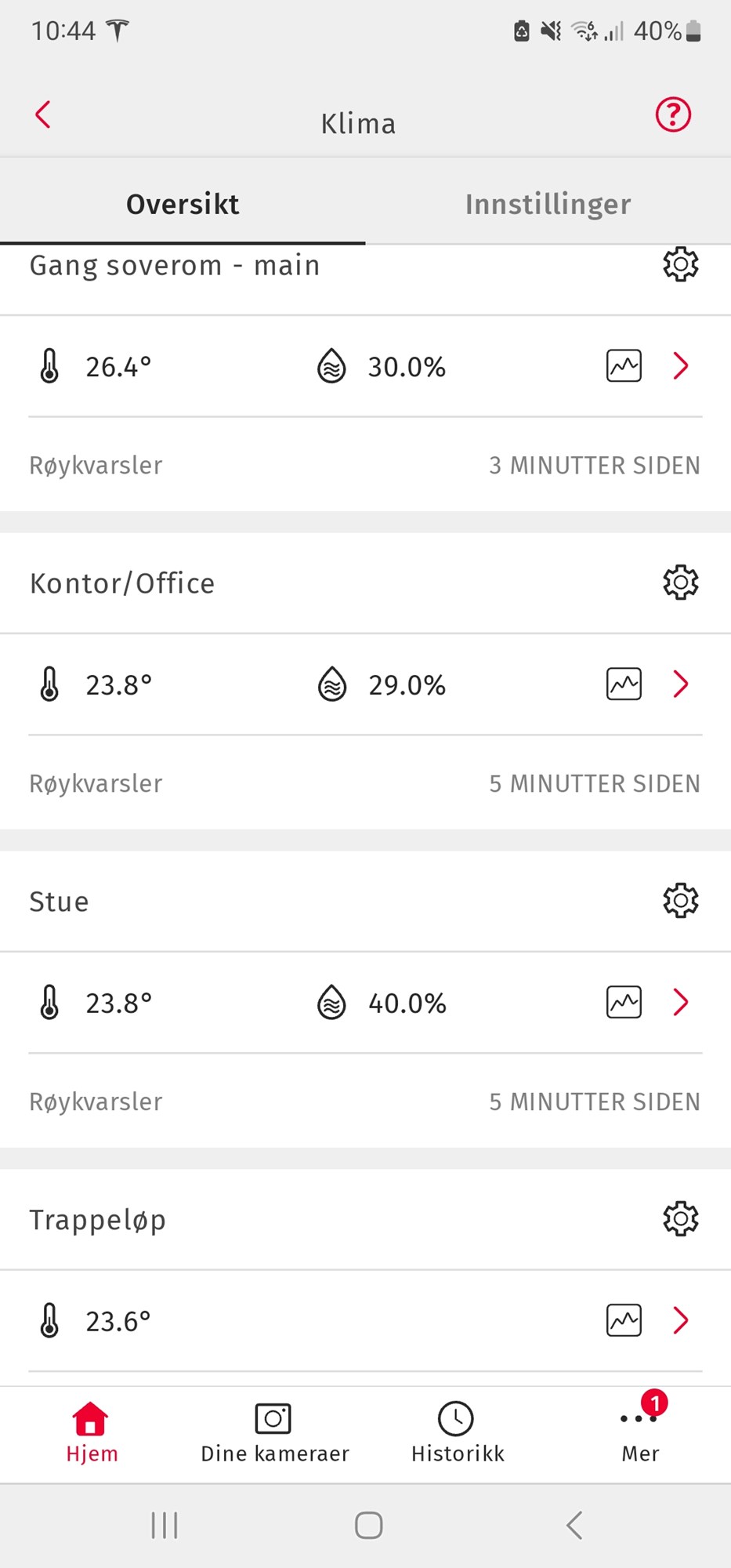Expand Kontor/Office details with the red chevron
The width and height of the screenshot is (731, 1568).
pyautogui.click(x=681, y=684)
